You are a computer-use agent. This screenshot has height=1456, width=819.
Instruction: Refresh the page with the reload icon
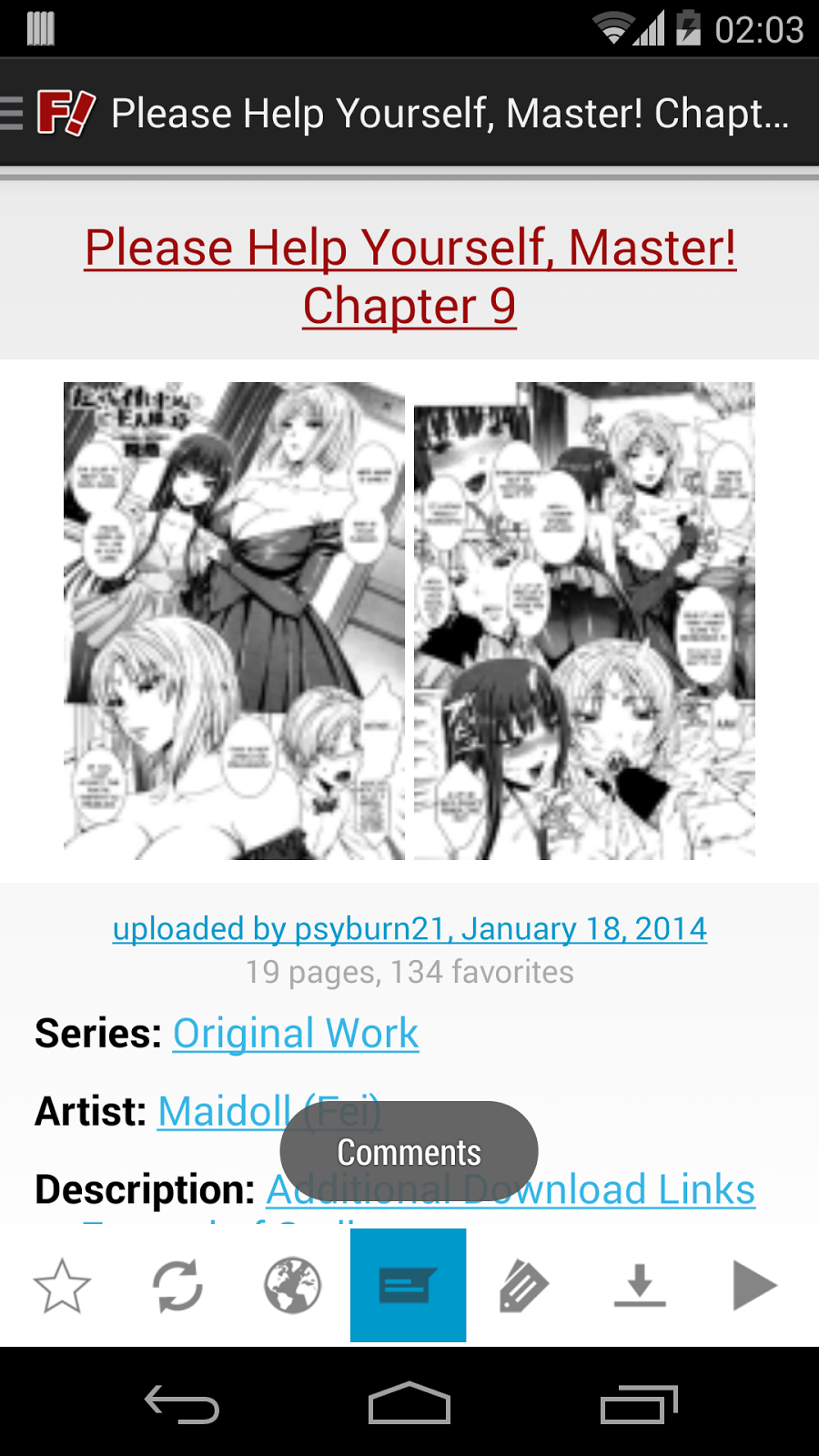pyautogui.click(x=177, y=1286)
